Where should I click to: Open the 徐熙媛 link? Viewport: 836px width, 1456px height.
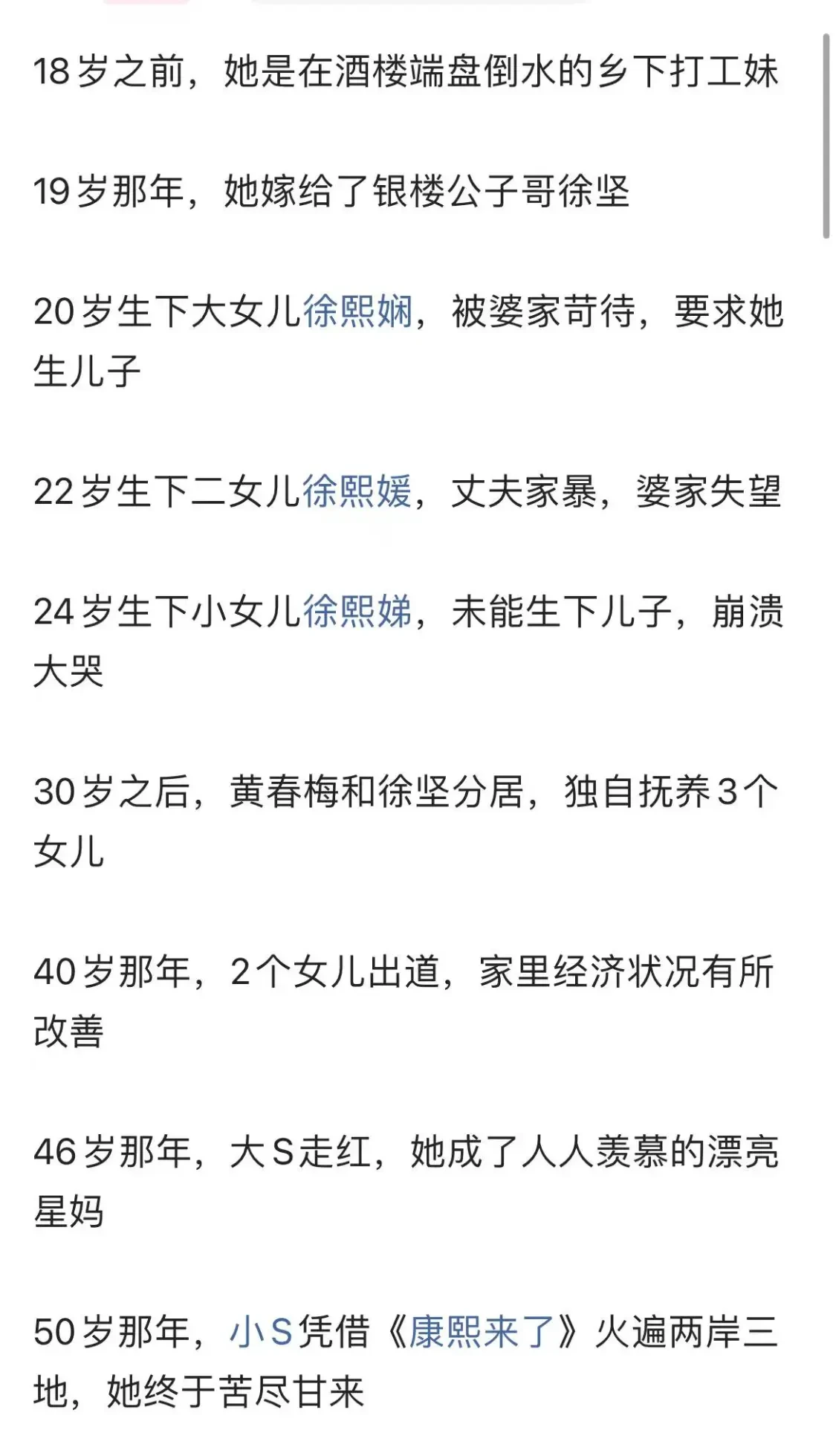357,491
